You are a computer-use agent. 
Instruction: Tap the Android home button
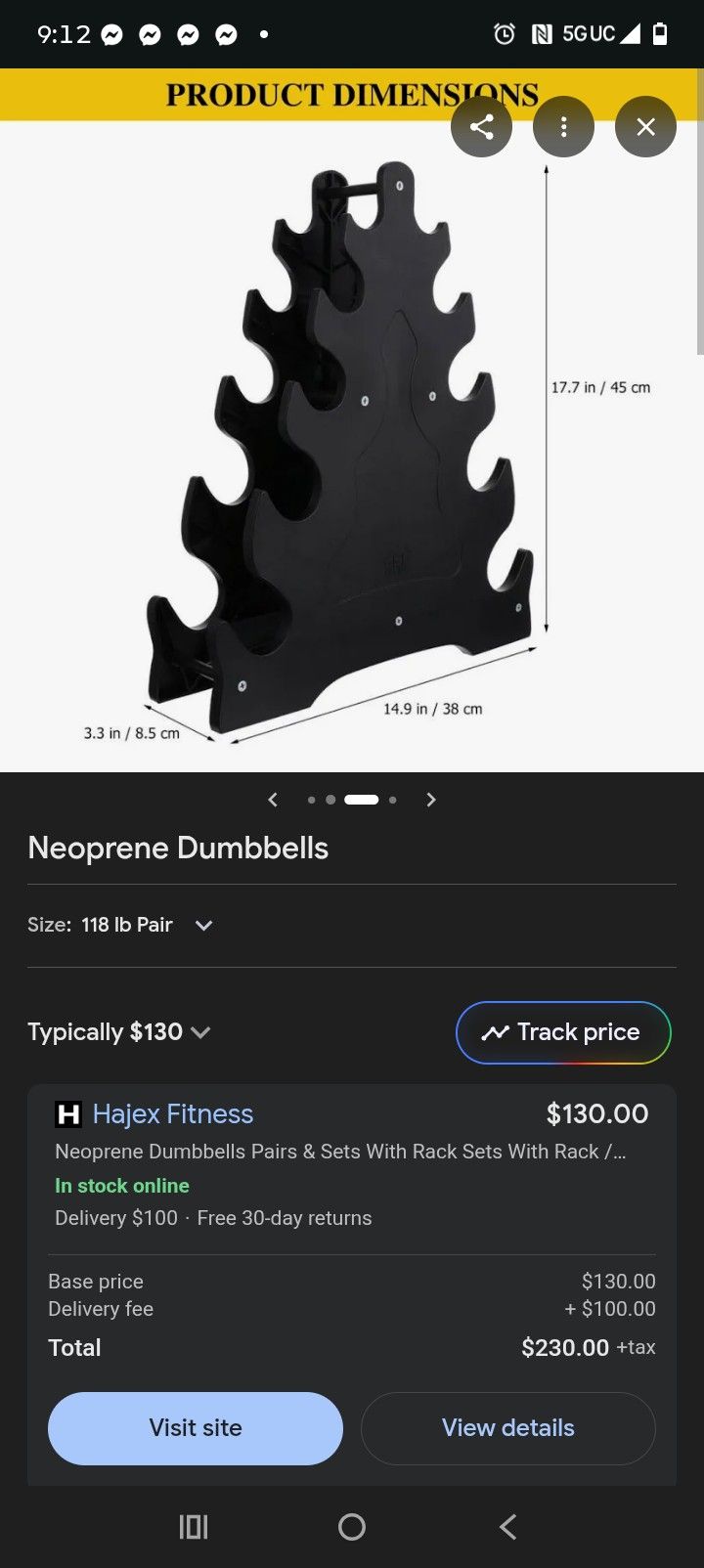pos(352,1526)
